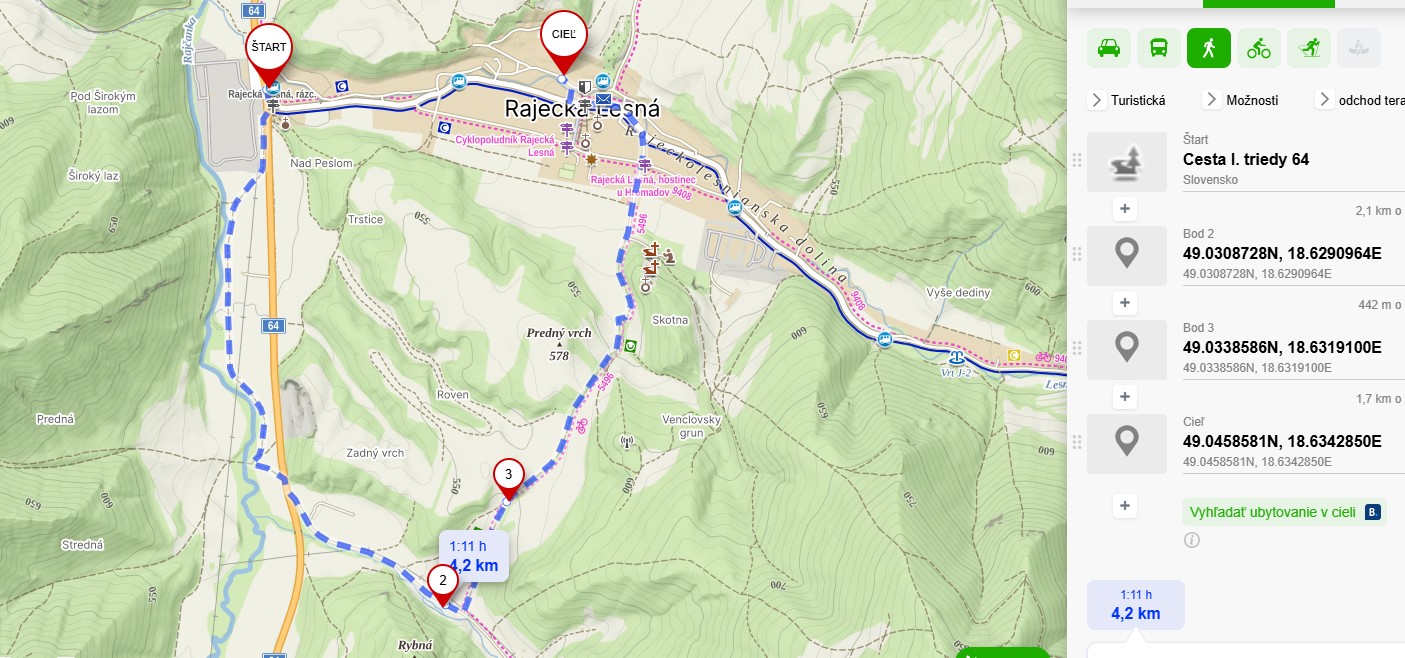
Task: Select the walking route mode
Action: tap(1209, 48)
